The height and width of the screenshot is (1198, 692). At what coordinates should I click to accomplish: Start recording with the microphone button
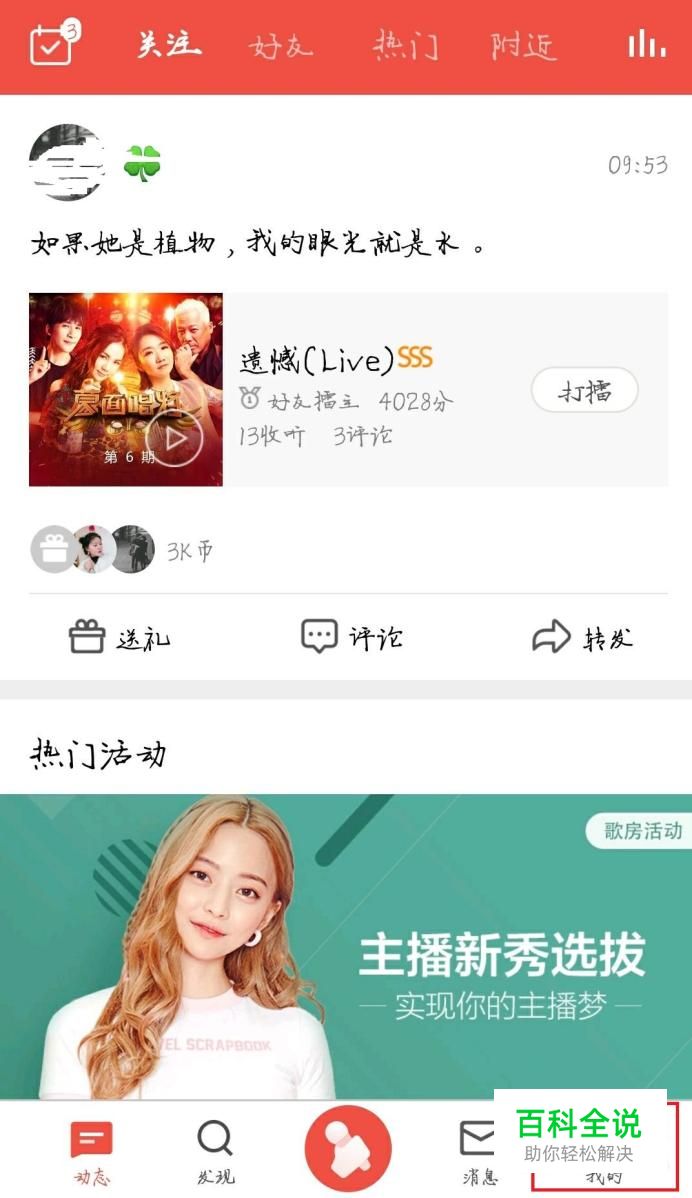point(347,1148)
